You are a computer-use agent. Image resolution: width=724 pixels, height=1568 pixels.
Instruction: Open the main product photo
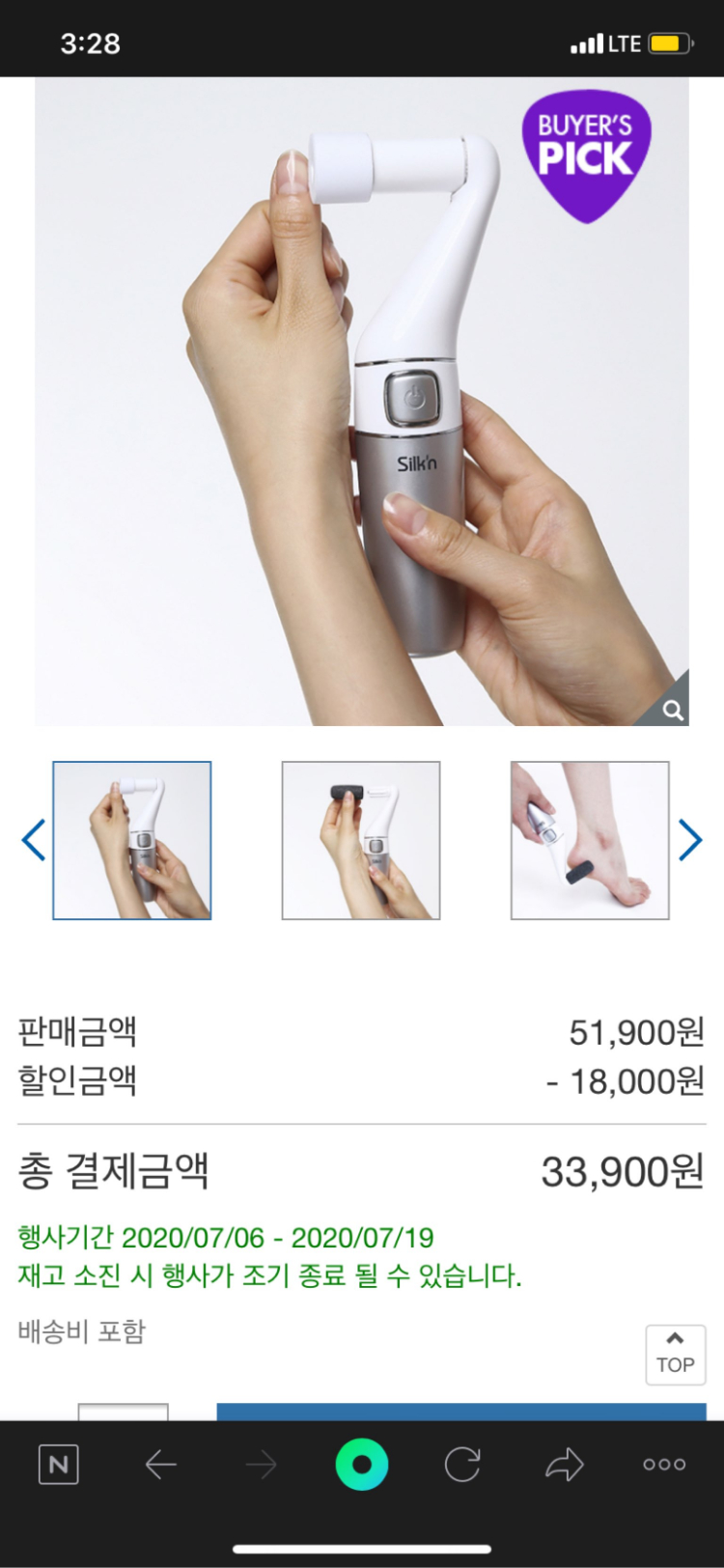tap(362, 401)
